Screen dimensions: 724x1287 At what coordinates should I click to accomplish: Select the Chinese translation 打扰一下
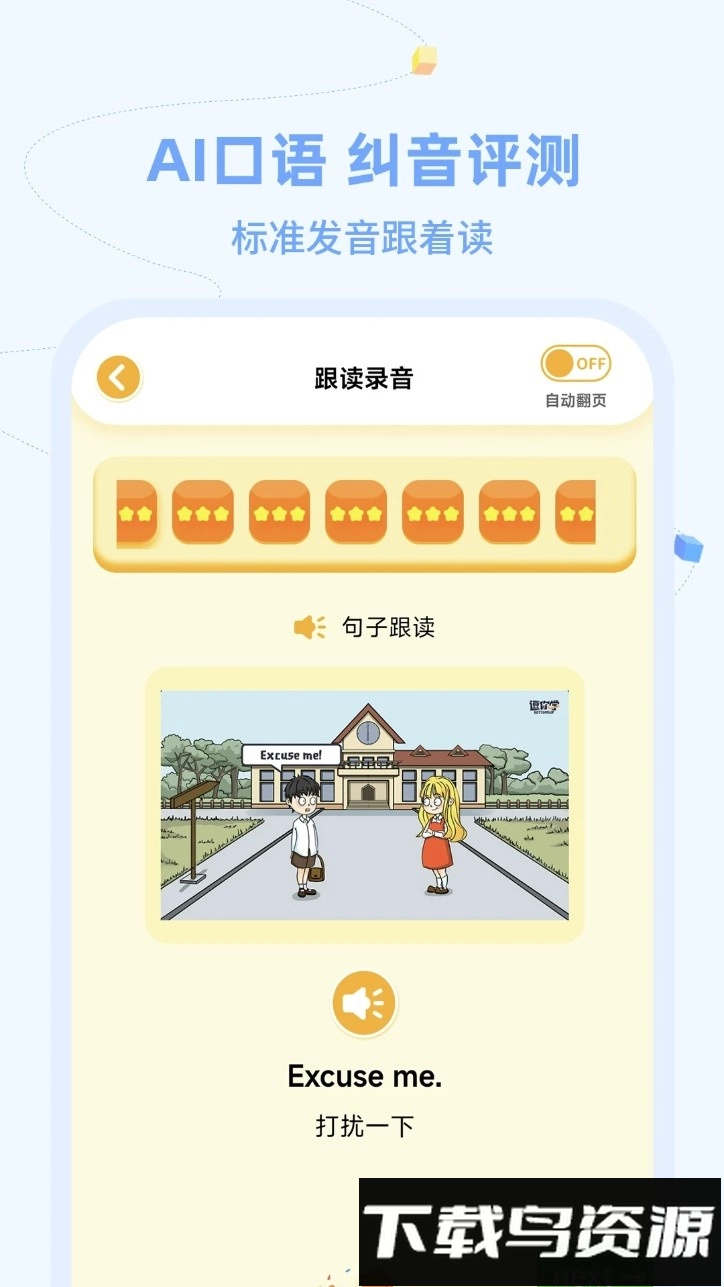pyautogui.click(x=362, y=1125)
